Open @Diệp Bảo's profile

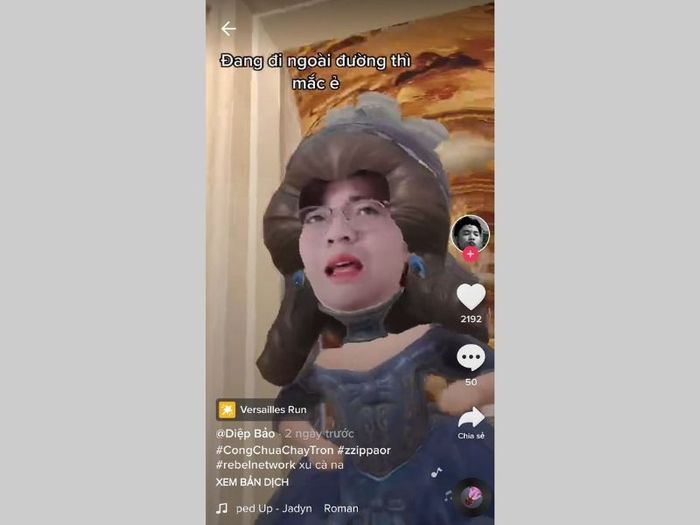[x=245, y=434]
